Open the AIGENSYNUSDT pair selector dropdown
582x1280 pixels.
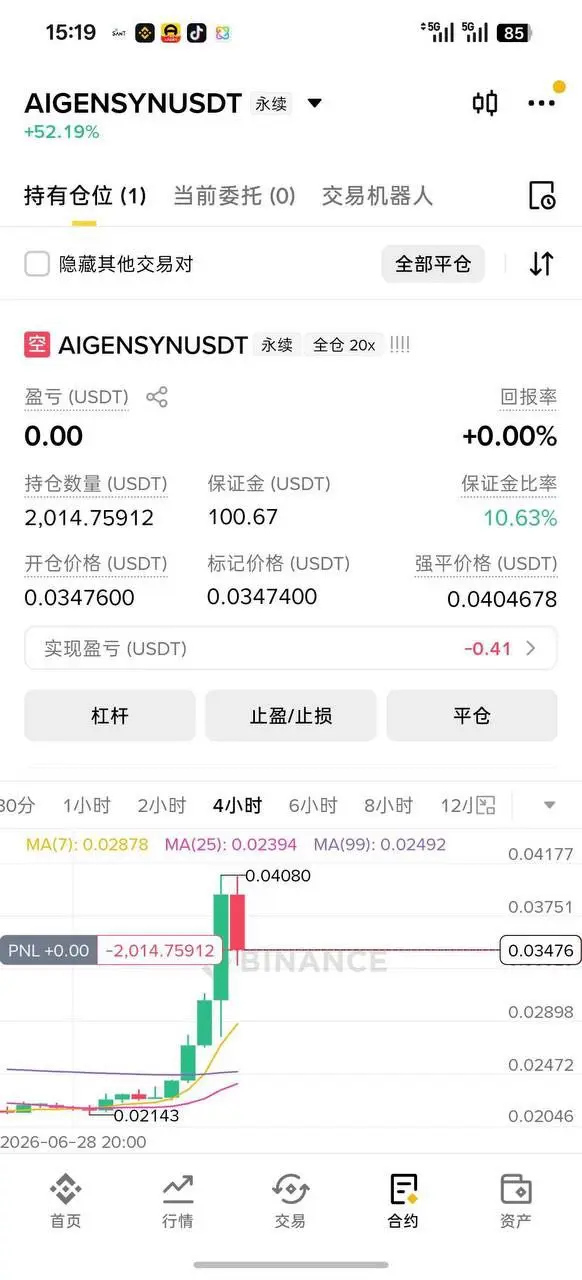pyautogui.click(x=314, y=103)
